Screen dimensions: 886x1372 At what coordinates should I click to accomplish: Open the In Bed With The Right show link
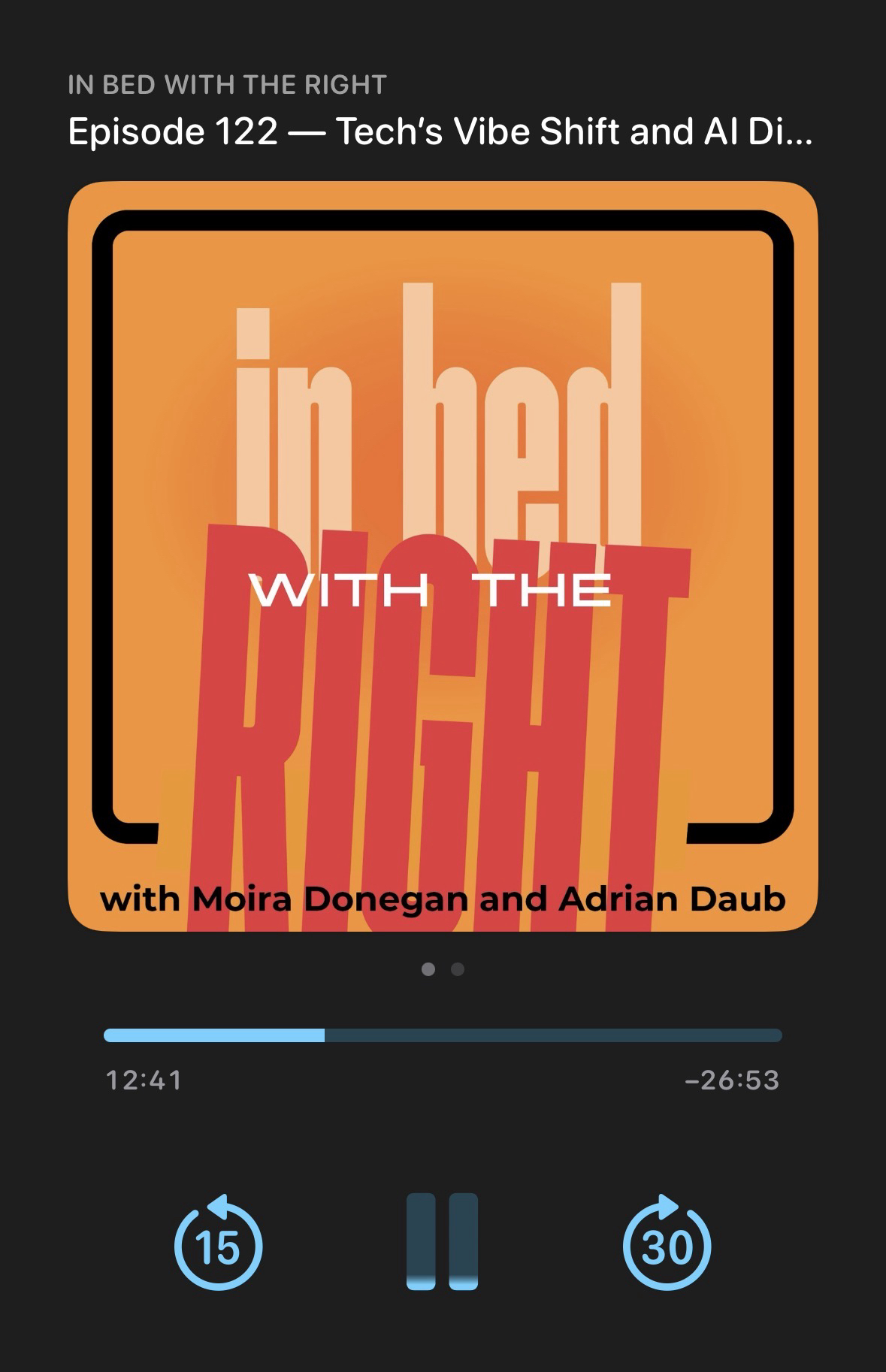[x=227, y=85]
